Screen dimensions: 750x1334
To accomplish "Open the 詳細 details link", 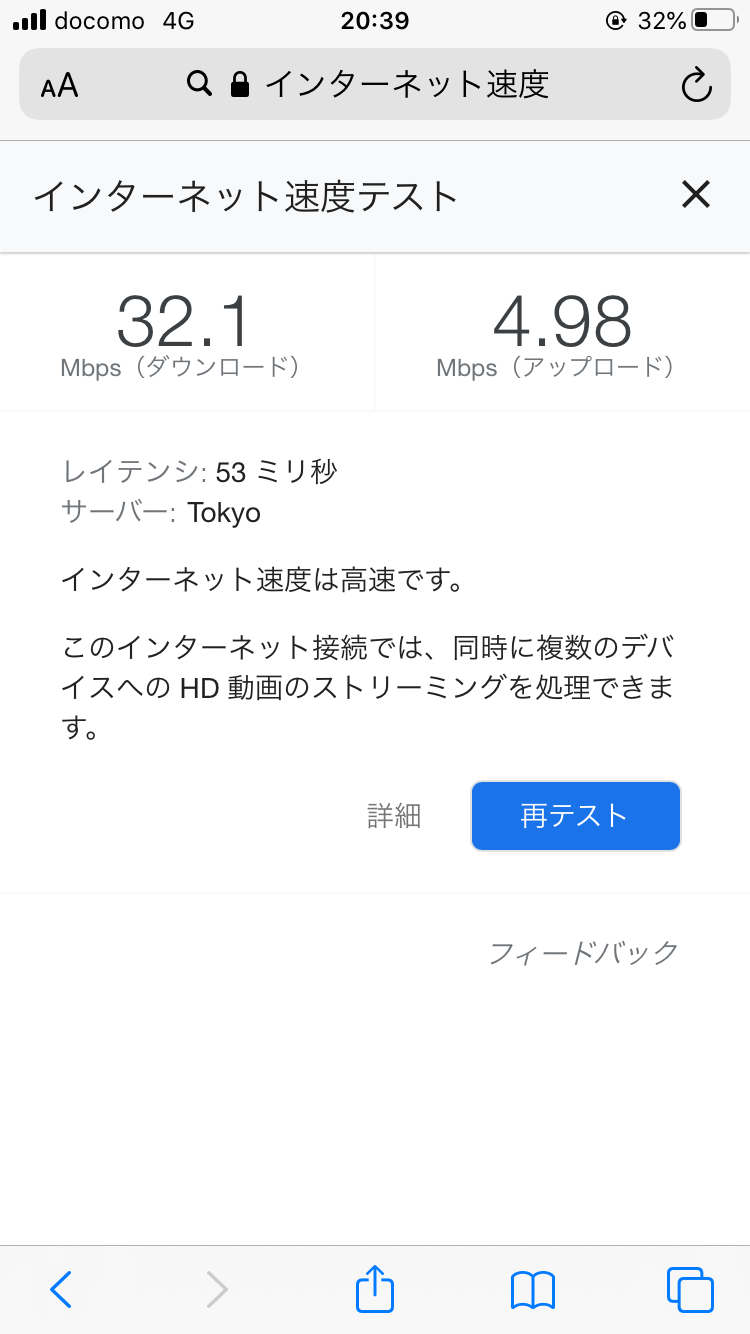I will click(x=394, y=816).
